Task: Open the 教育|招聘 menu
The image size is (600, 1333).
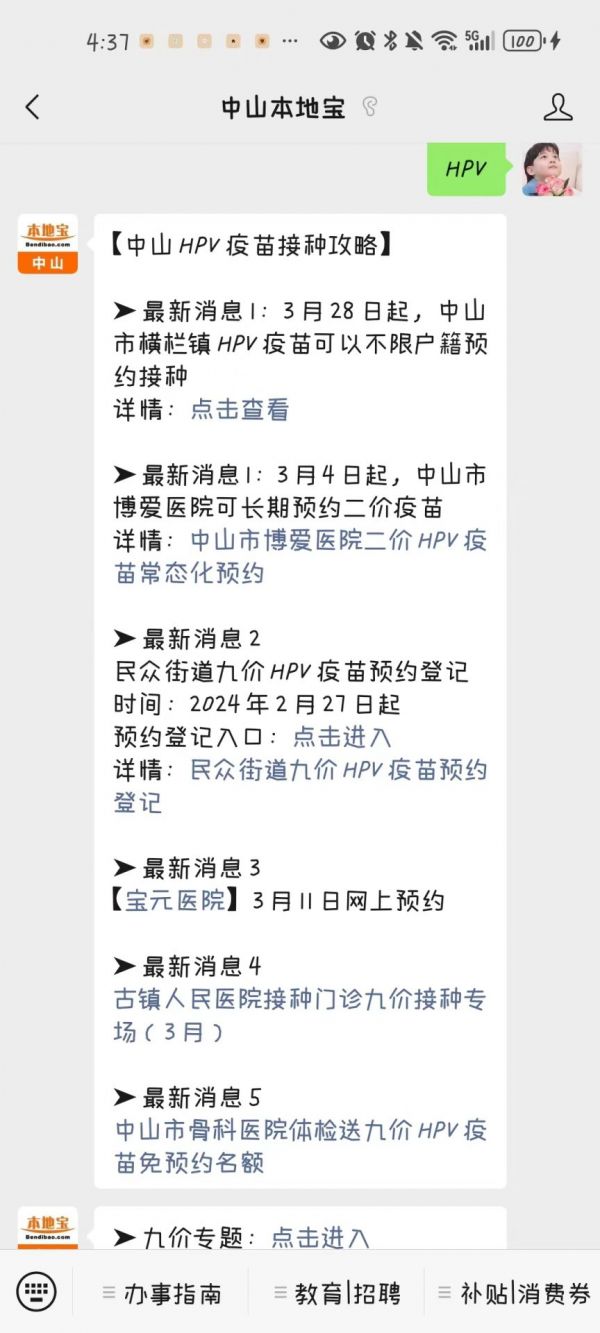Action: [x=337, y=1293]
